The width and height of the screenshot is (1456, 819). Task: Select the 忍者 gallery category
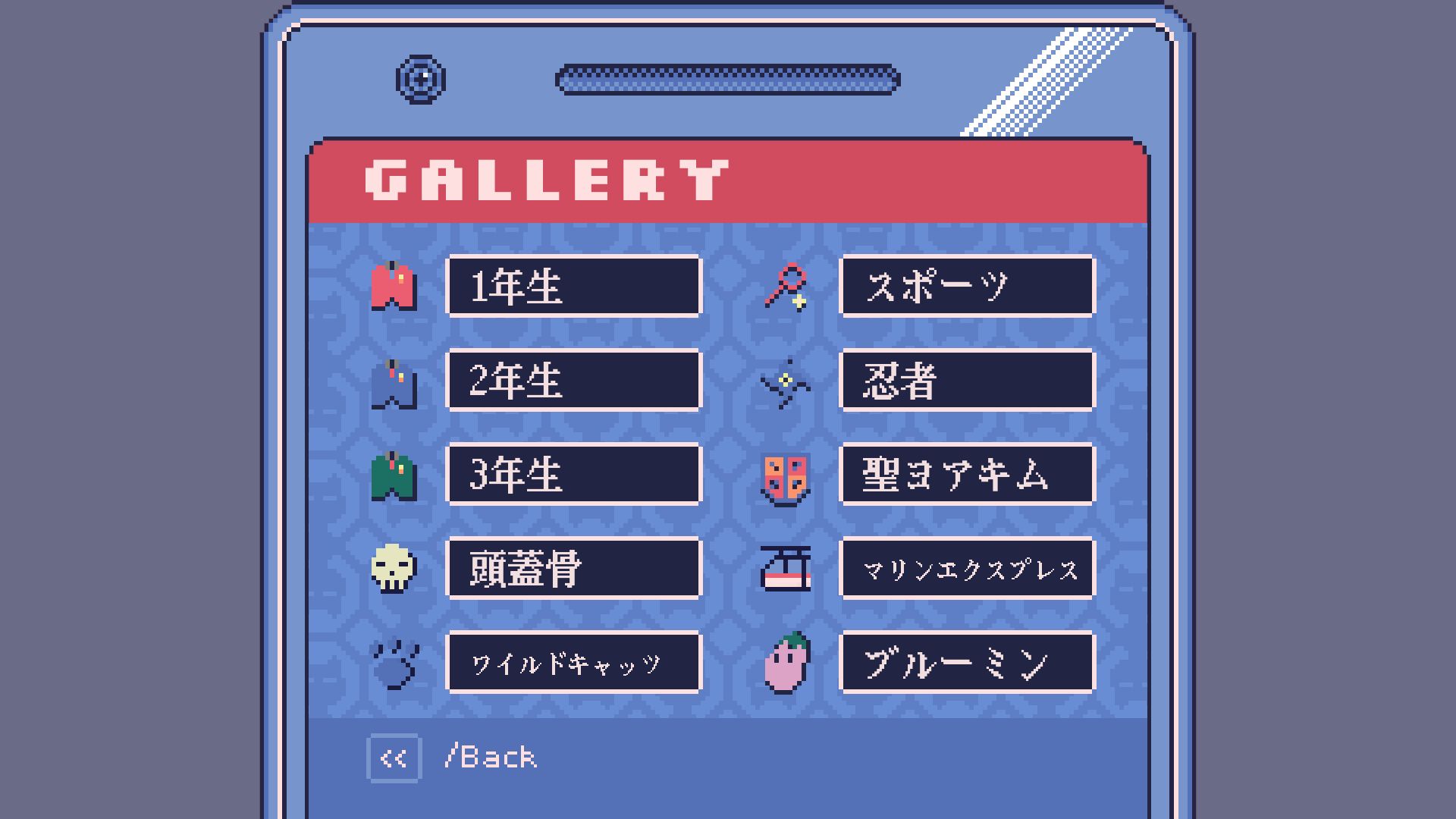point(967,380)
